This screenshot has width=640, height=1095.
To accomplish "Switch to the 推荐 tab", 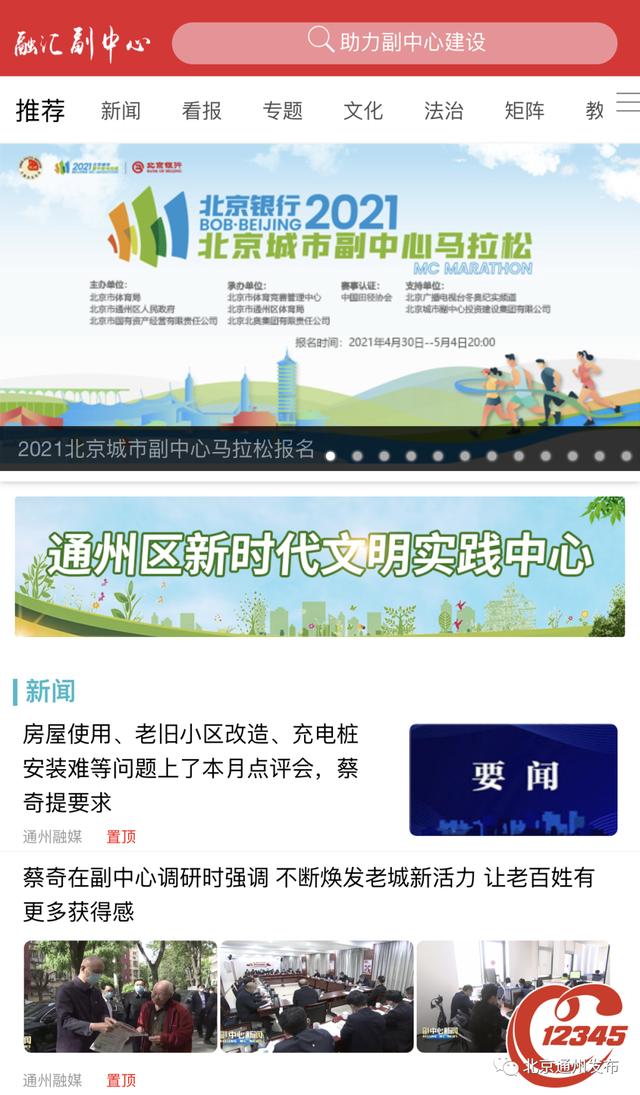I will pos(40,111).
